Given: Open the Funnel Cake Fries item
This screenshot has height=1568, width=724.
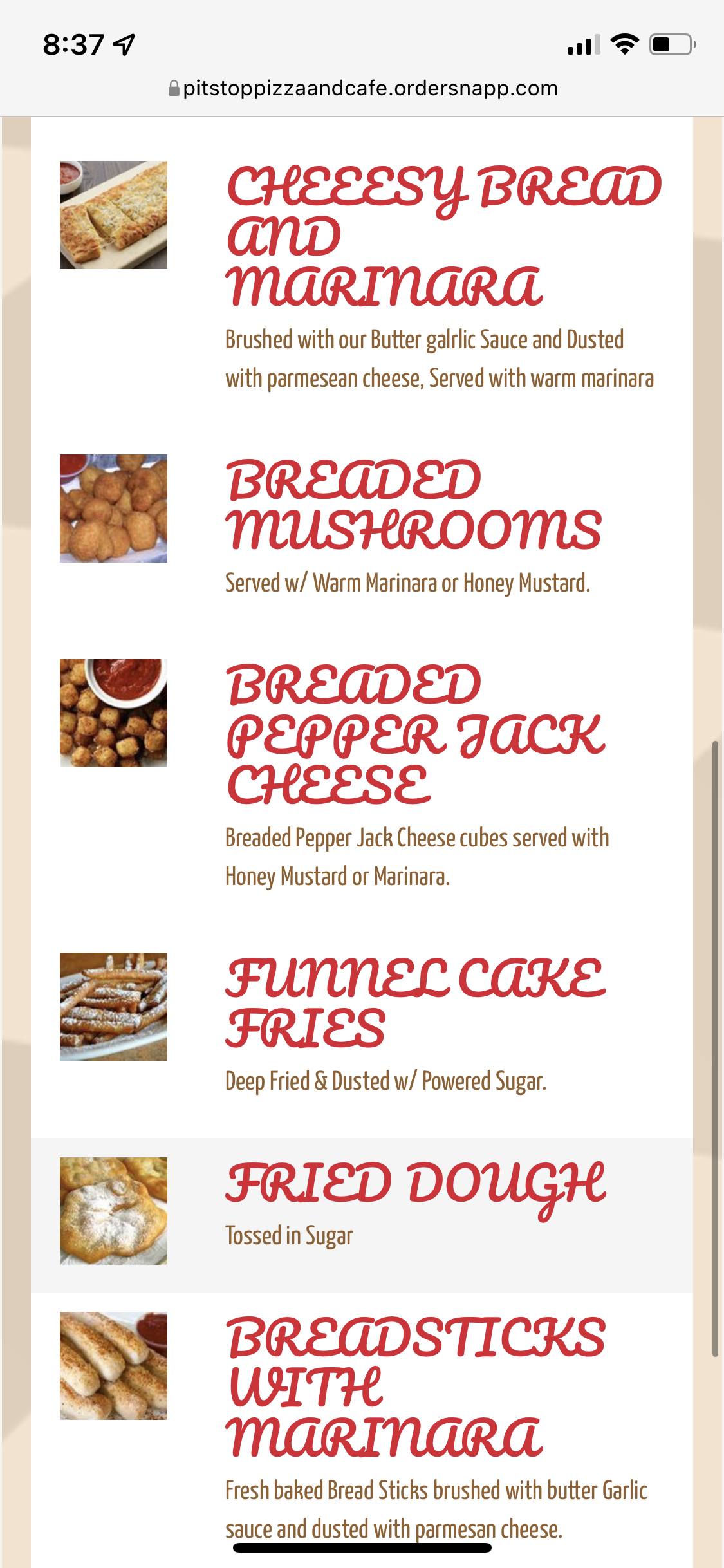Looking at the screenshot, I should (x=414, y=1002).
